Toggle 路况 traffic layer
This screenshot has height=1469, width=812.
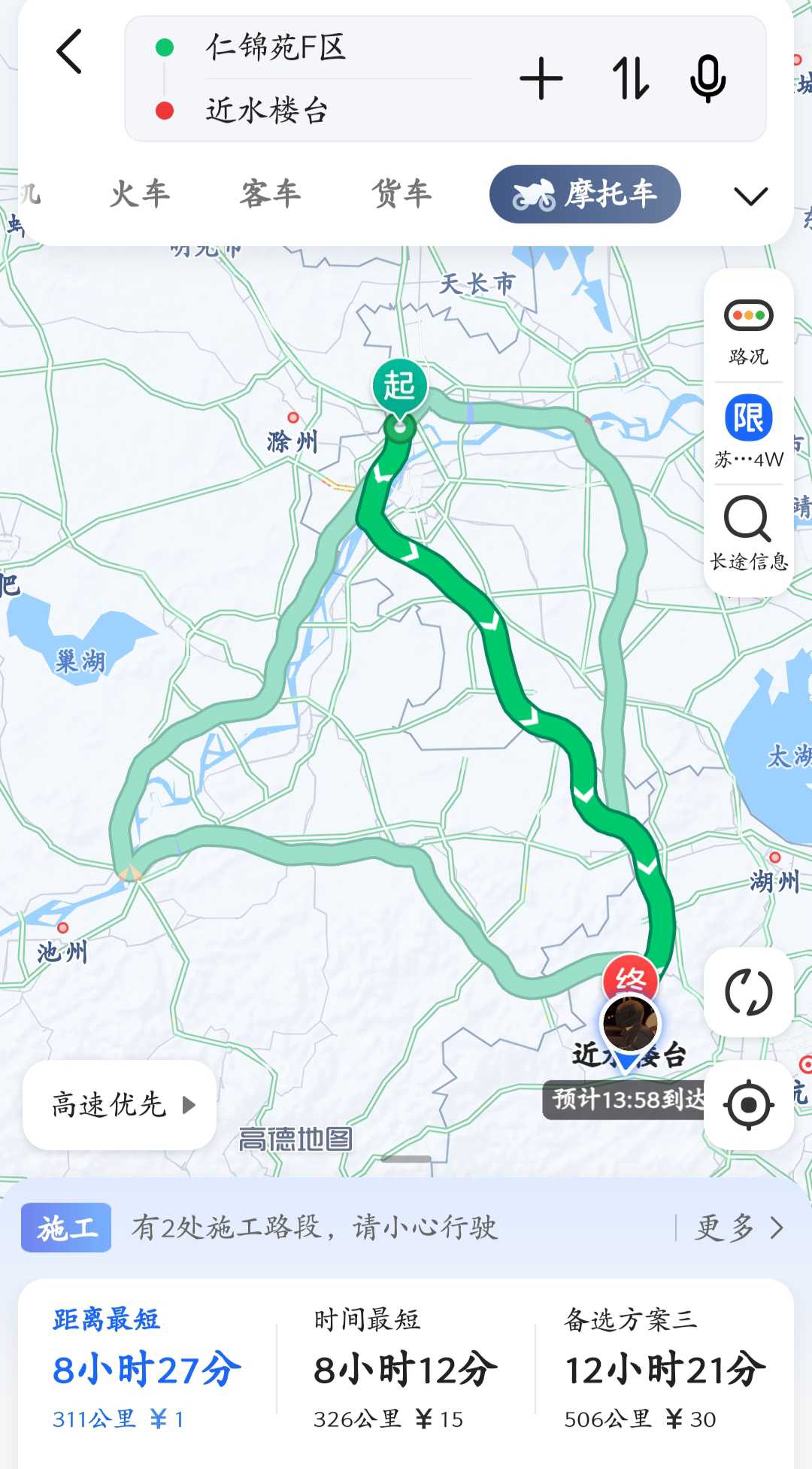point(748,332)
